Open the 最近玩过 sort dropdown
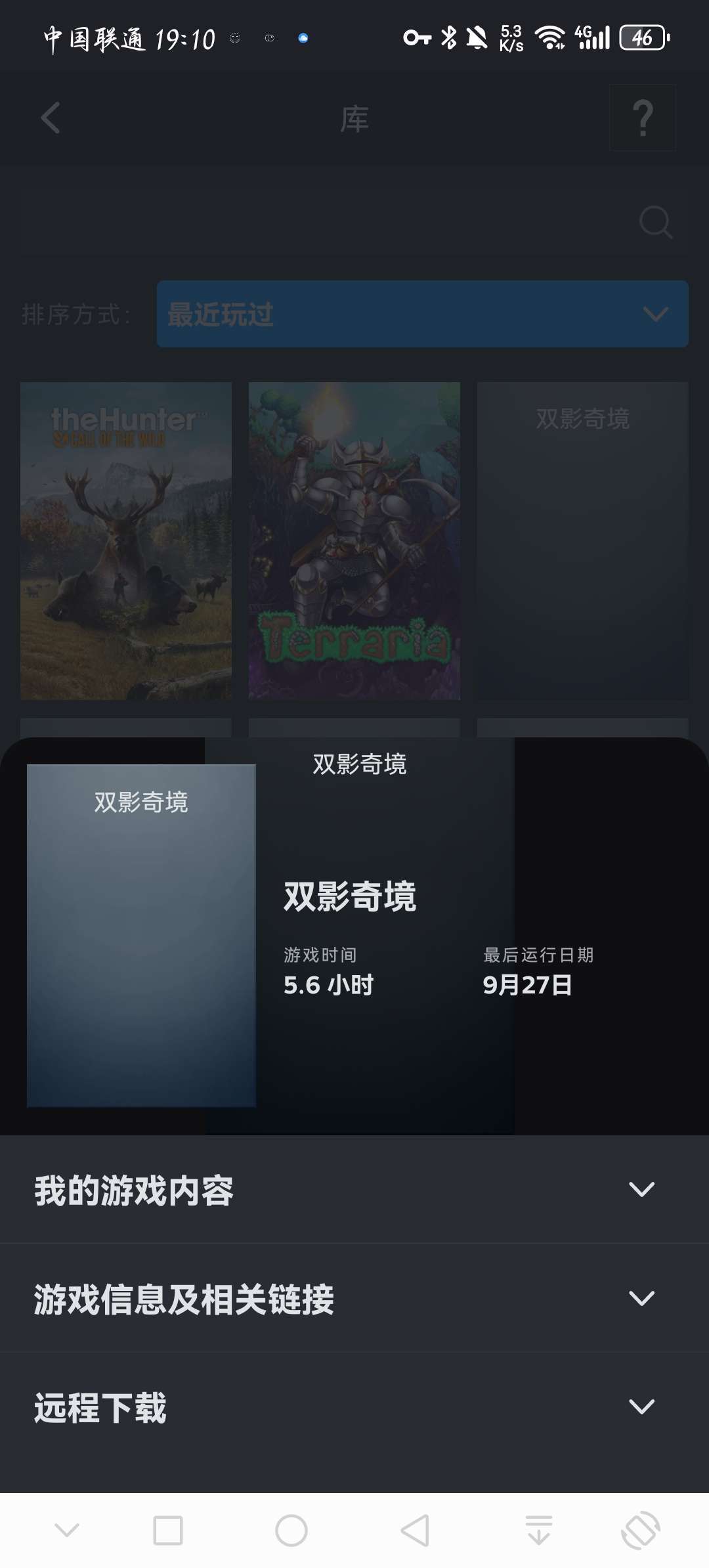Viewport: 709px width, 1568px height. tap(420, 315)
